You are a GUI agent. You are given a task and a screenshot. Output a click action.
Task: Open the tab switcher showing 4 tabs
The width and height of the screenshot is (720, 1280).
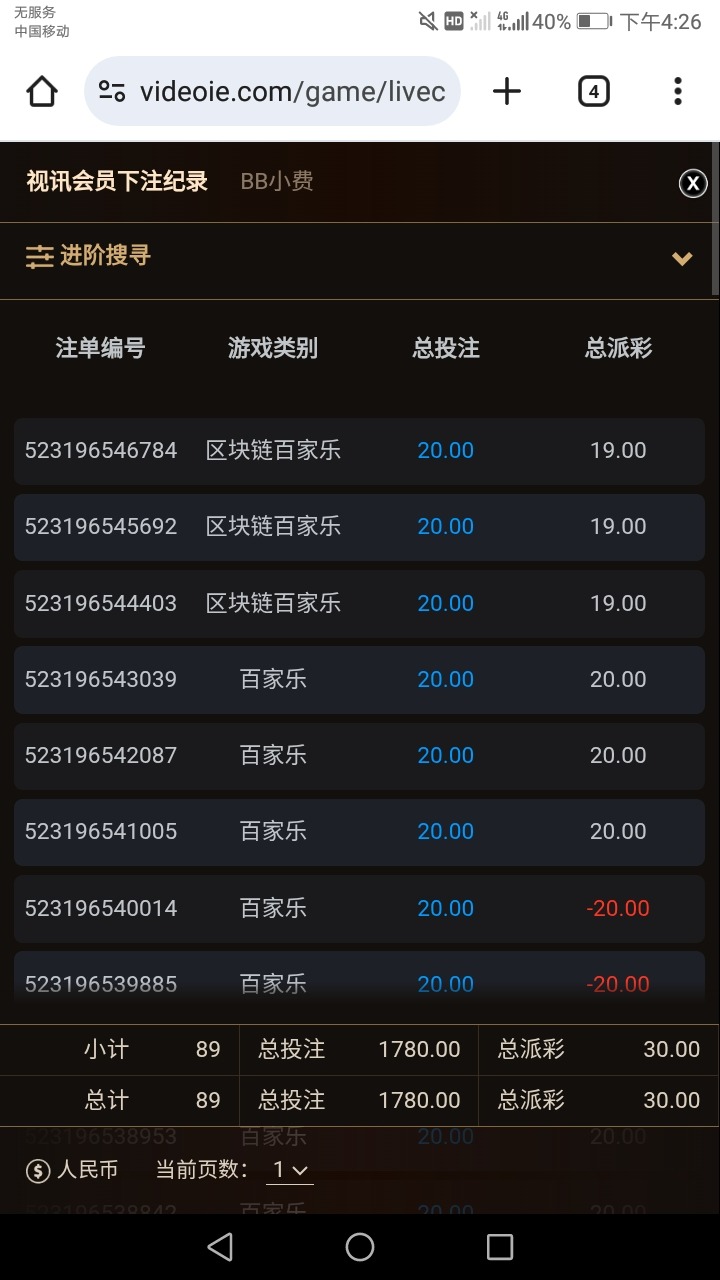click(x=593, y=91)
